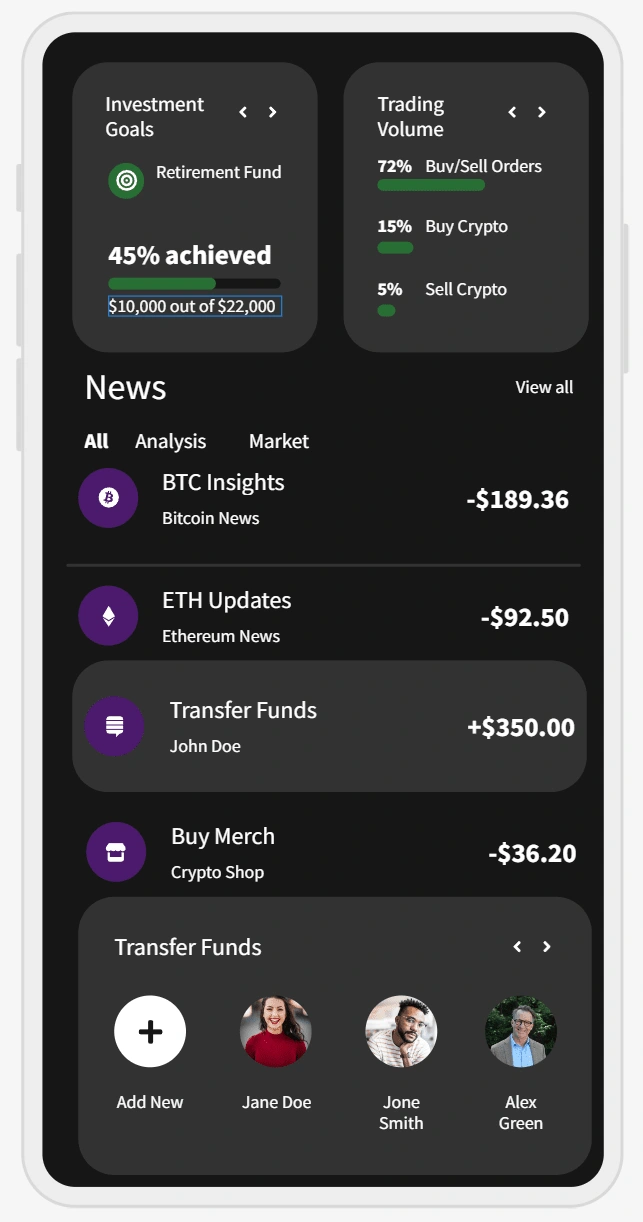
Task: Go to next investment goal
Action: click(272, 112)
